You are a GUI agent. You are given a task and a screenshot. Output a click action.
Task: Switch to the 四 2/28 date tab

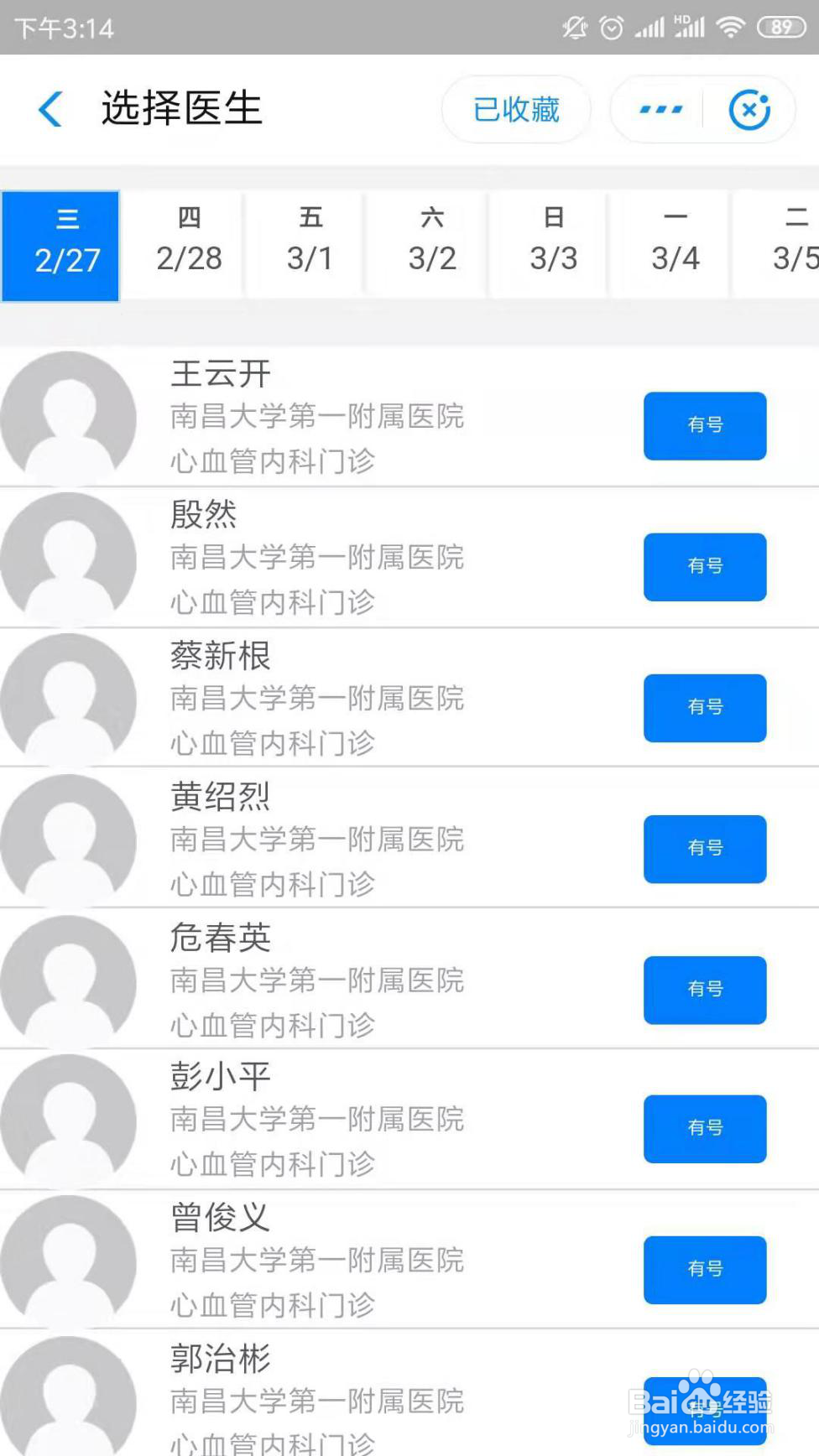[x=190, y=243]
